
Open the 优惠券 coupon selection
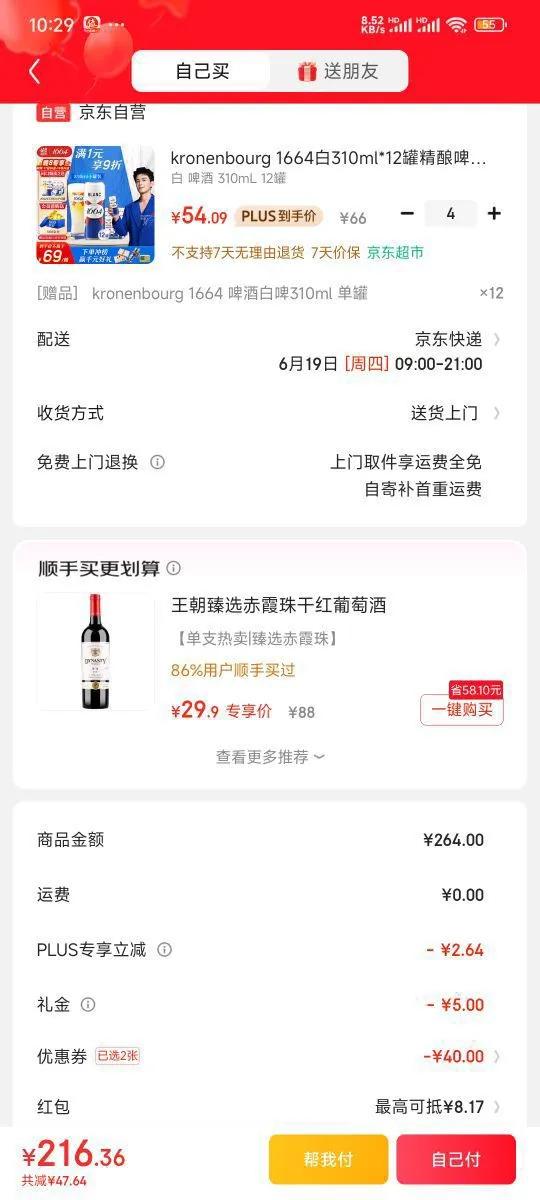point(270,1056)
